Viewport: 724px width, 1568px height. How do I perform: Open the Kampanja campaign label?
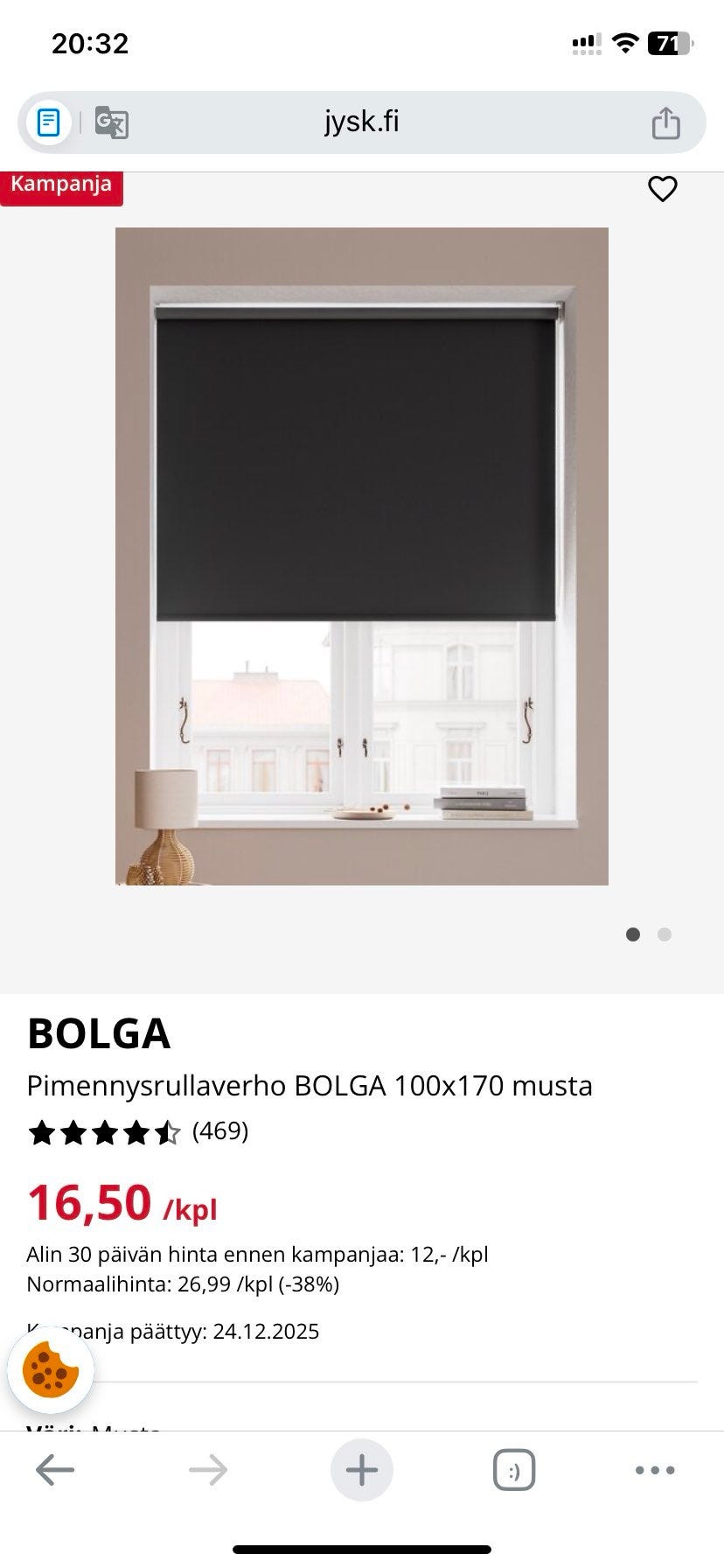[x=61, y=185]
